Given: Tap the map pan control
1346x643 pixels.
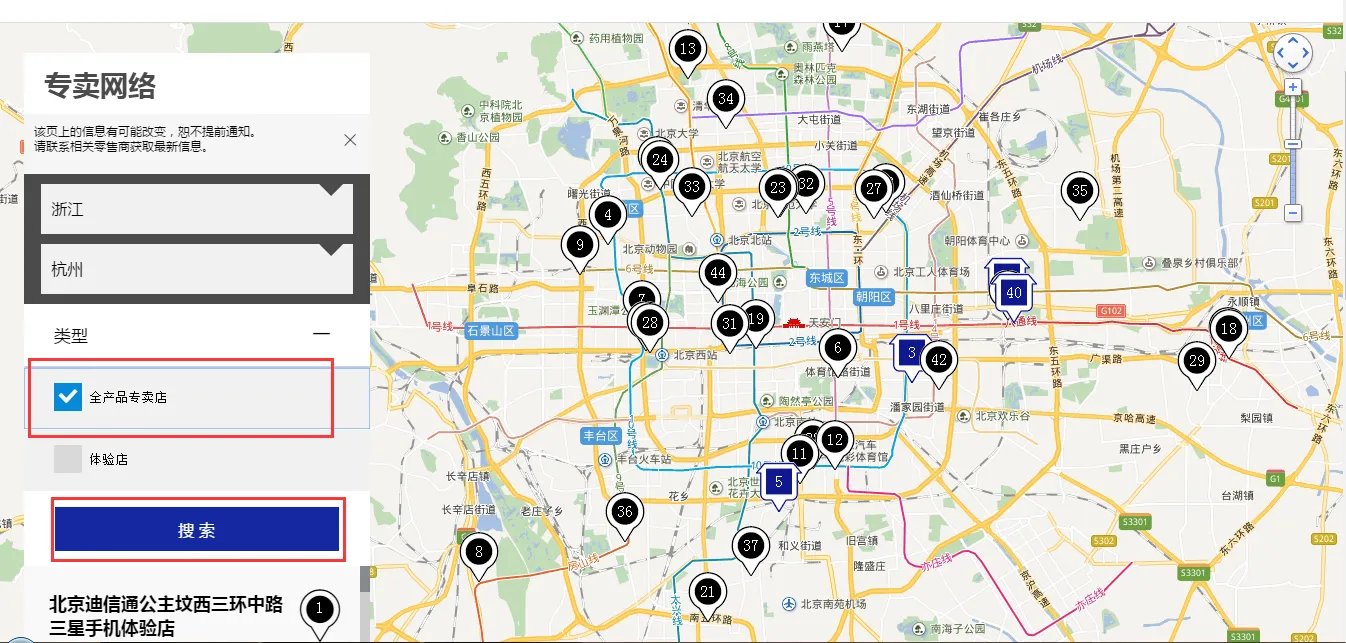Looking at the screenshot, I should coord(1292,53).
